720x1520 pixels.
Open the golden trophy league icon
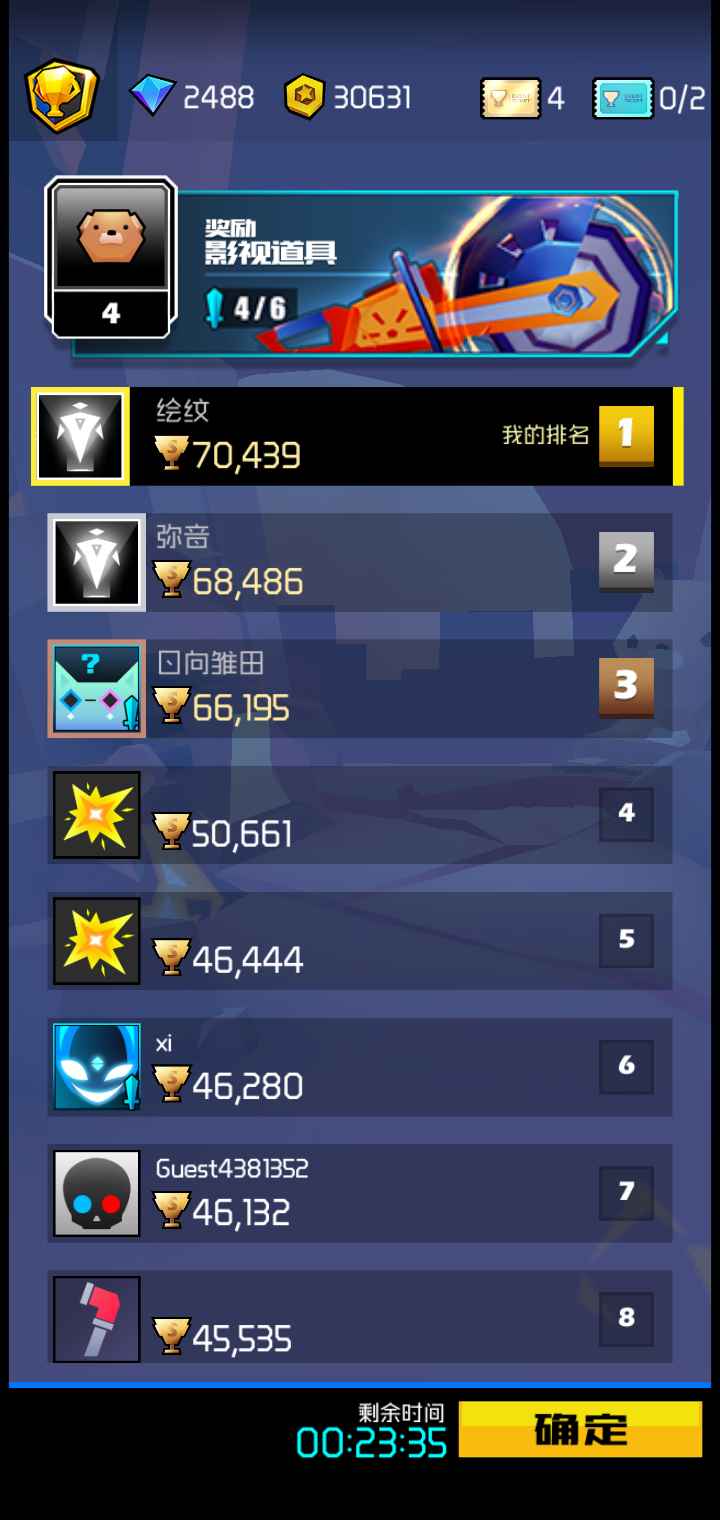tap(62, 96)
